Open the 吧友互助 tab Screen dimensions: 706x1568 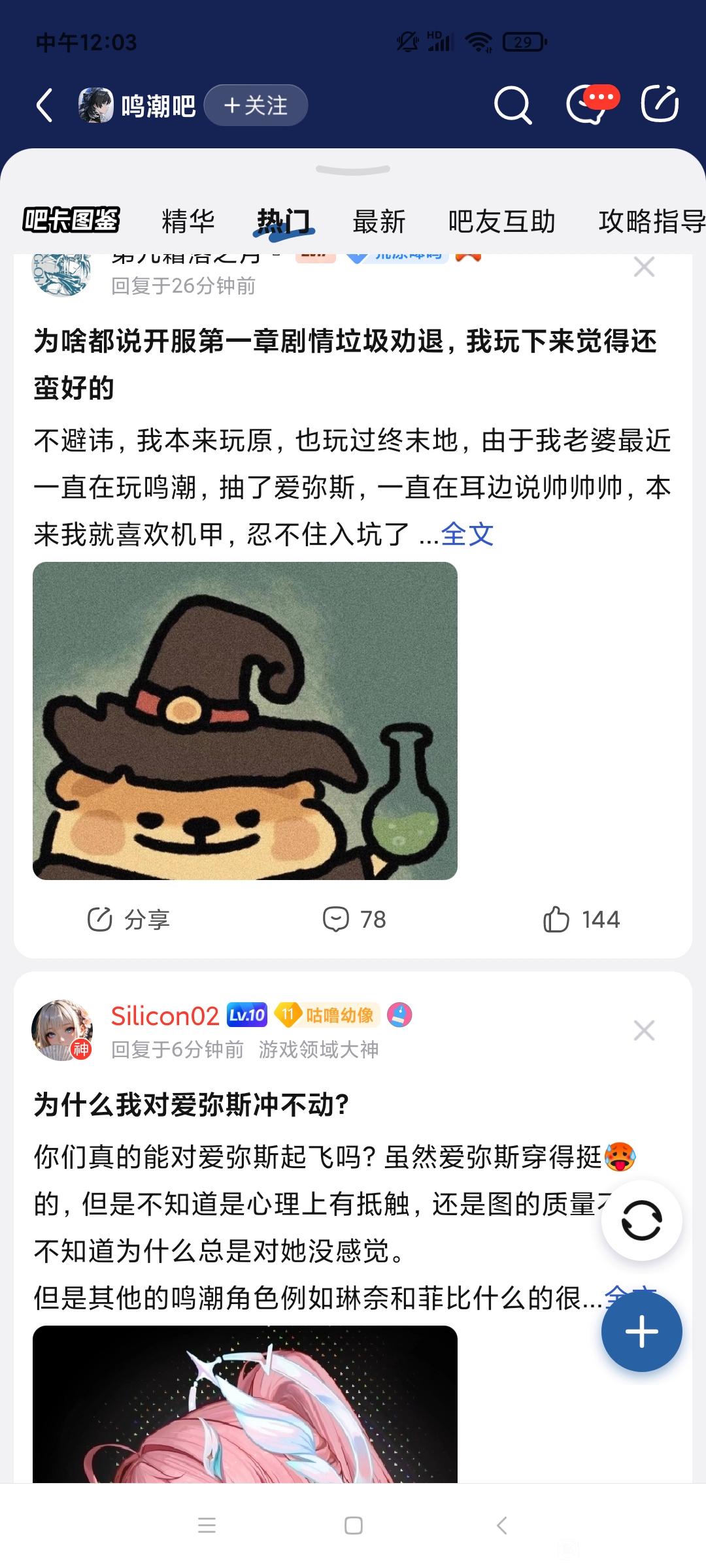501,221
